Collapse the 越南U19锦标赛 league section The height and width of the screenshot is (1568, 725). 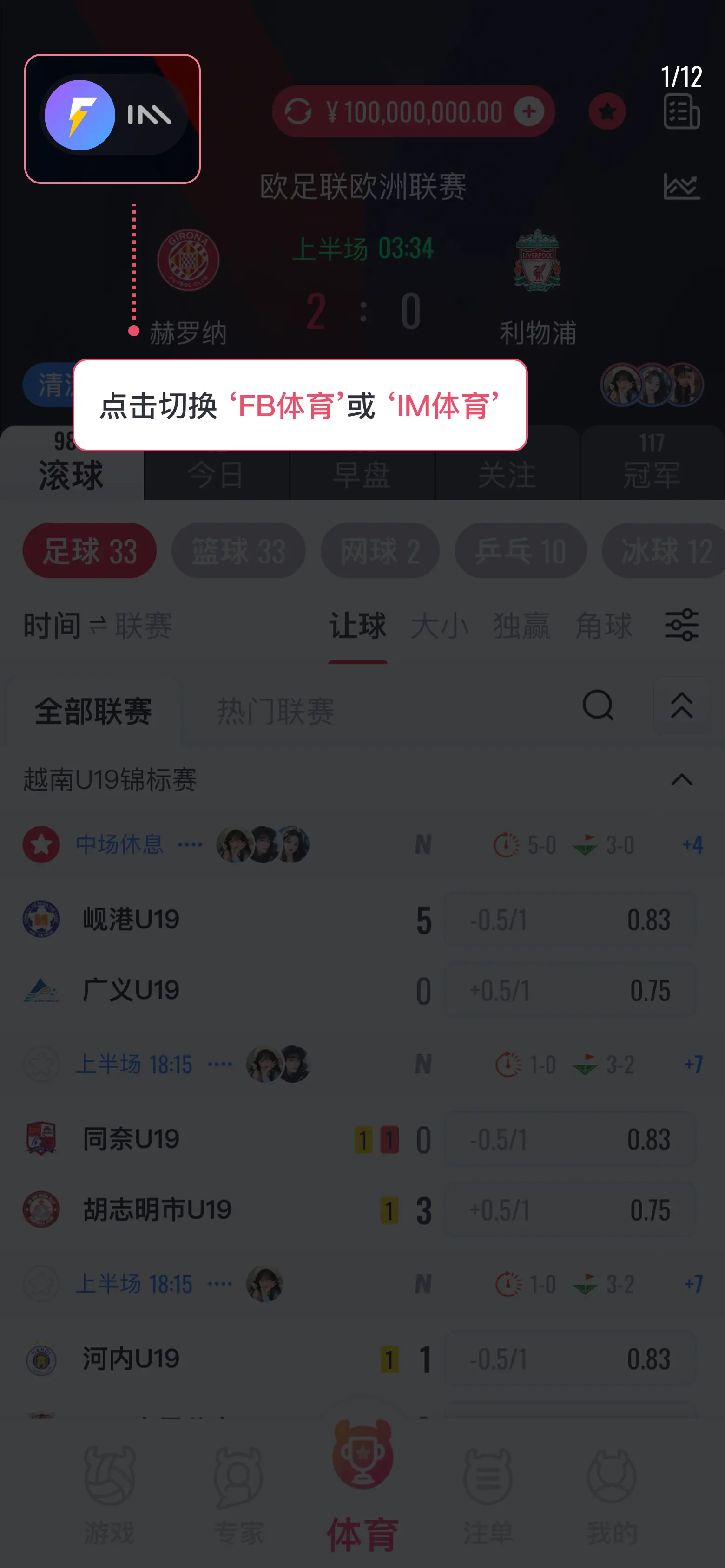pyautogui.click(x=681, y=780)
